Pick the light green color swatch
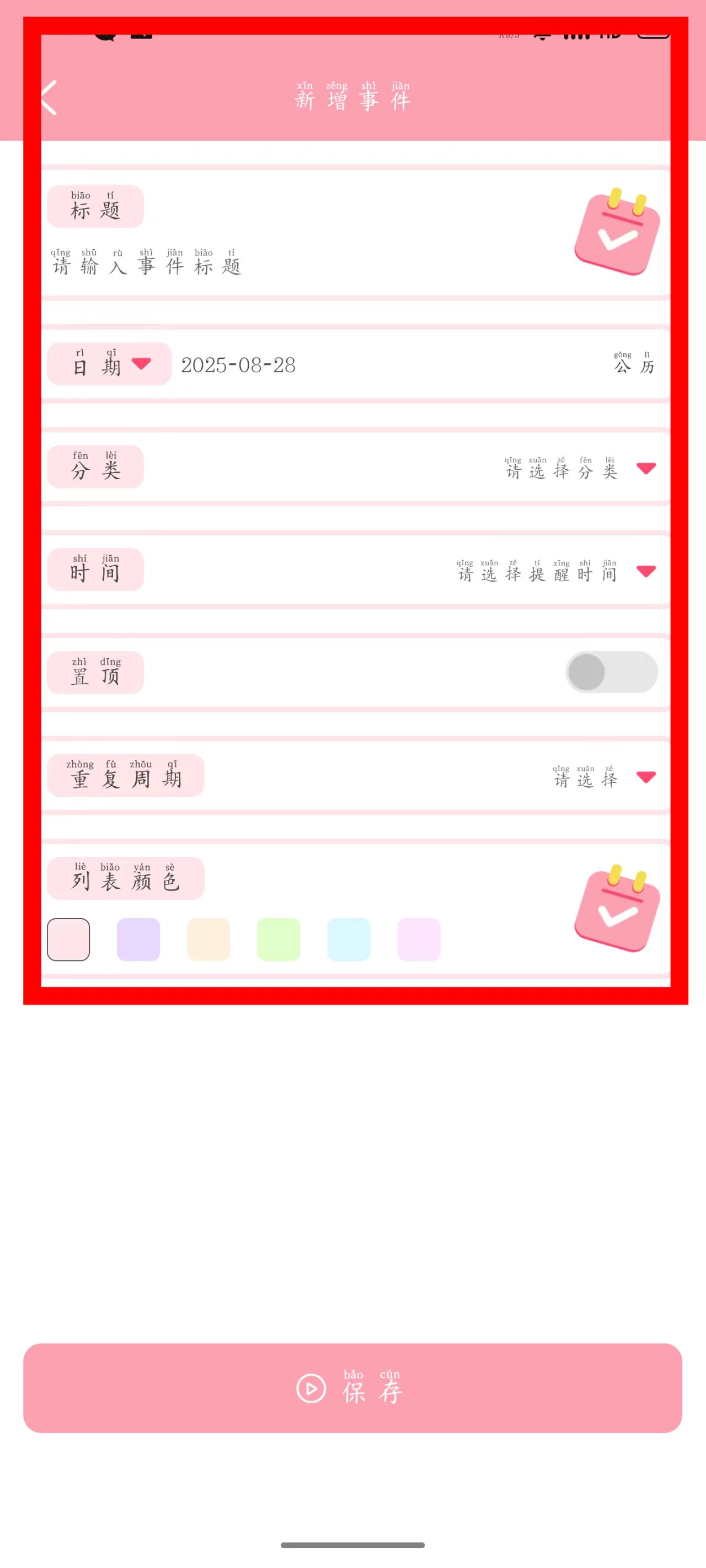Image resolution: width=706 pixels, height=1568 pixels. [279, 939]
